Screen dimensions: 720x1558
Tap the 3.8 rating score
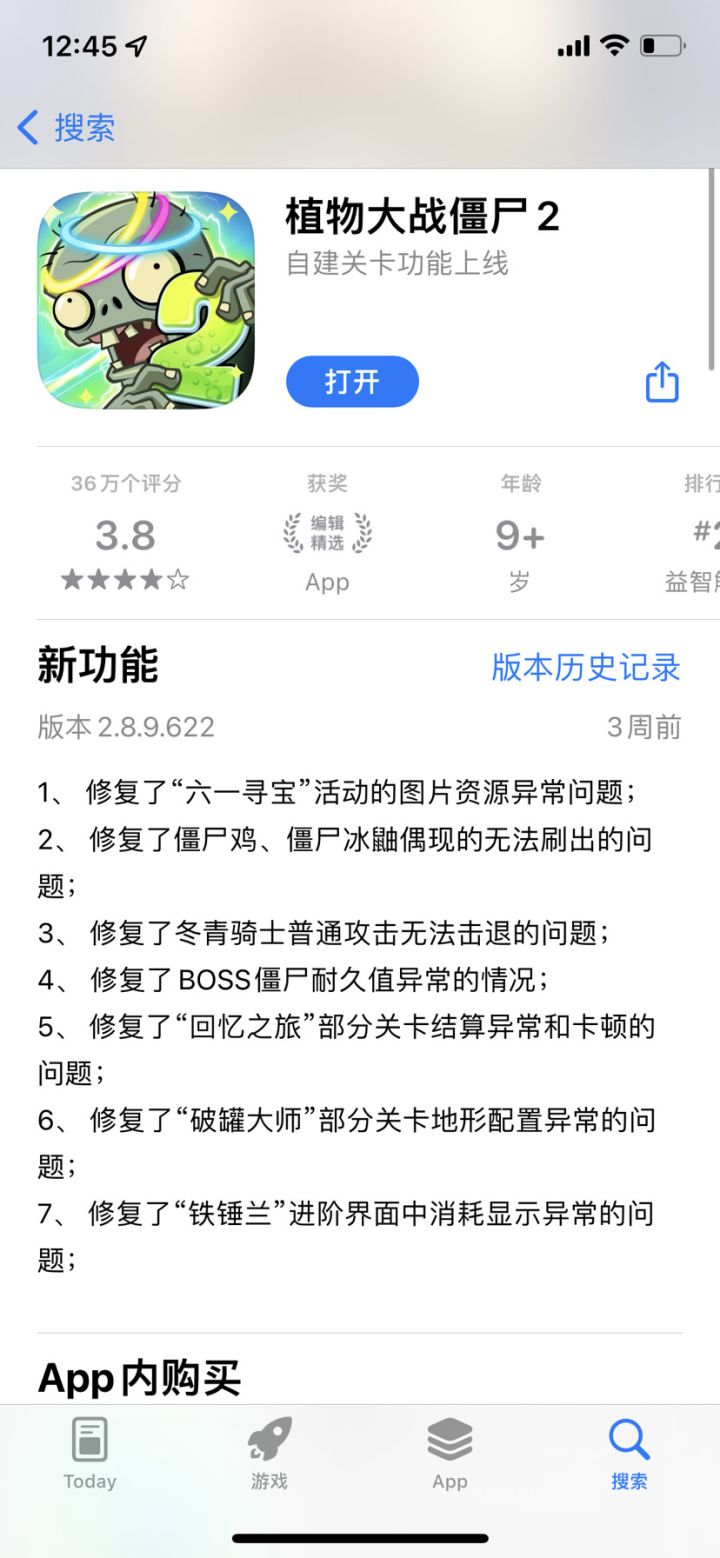pos(124,535)
